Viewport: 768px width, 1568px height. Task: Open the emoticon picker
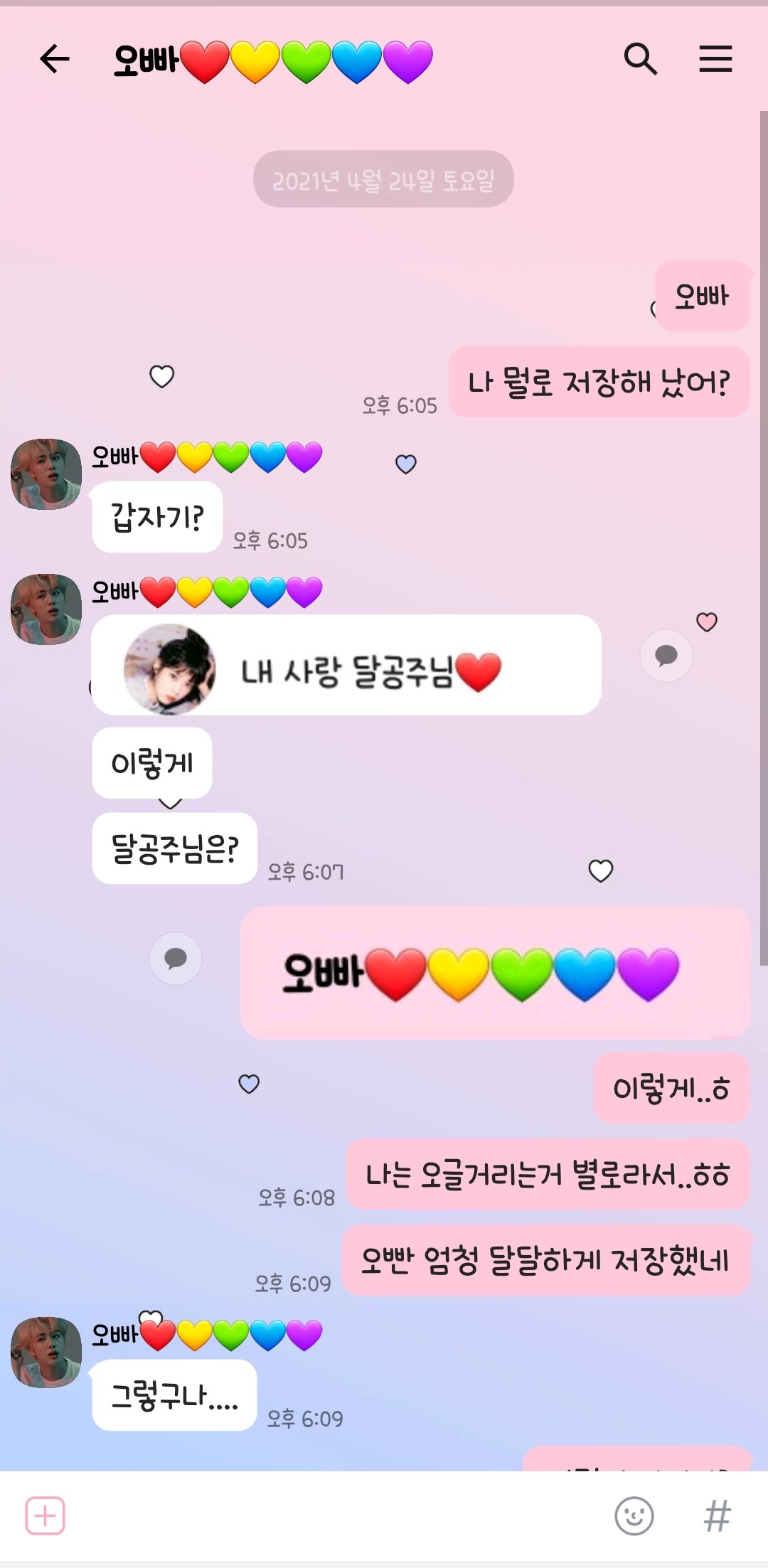coord(634,1515)
